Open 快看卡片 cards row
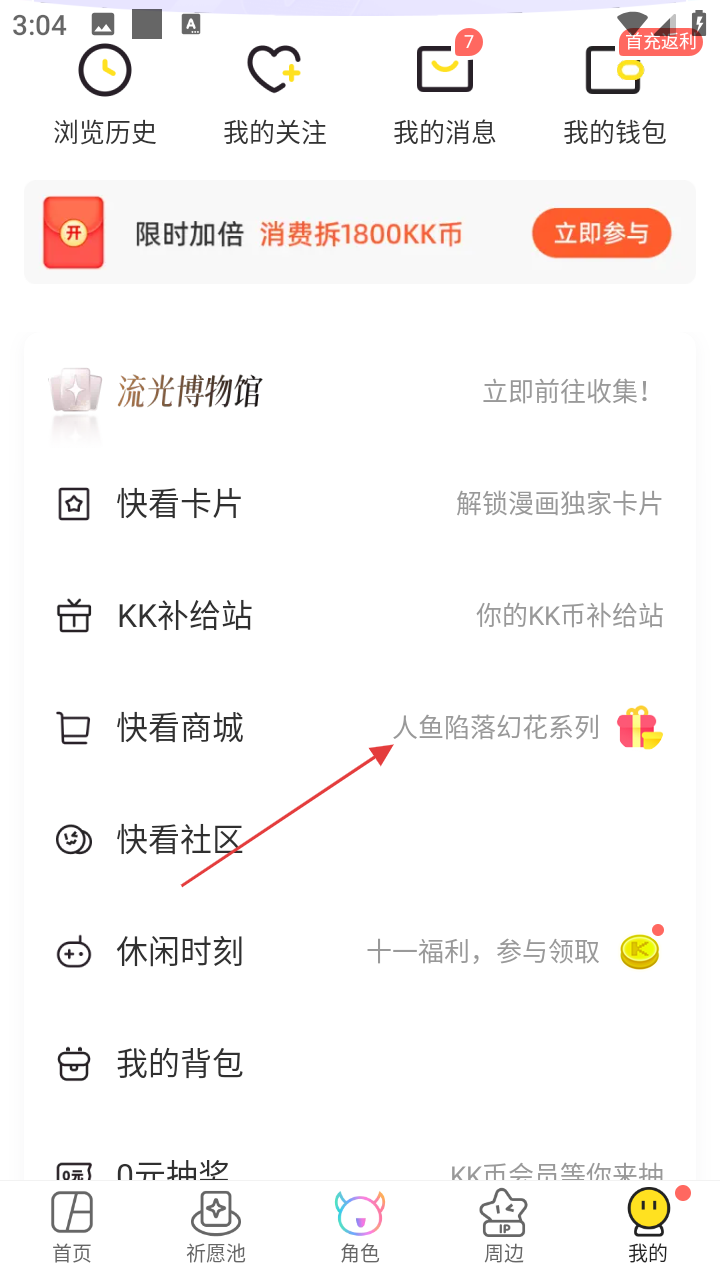Image resolution: width=720 pixels, height=1280 pixels. pyautogui.click(x=360, y=504)
